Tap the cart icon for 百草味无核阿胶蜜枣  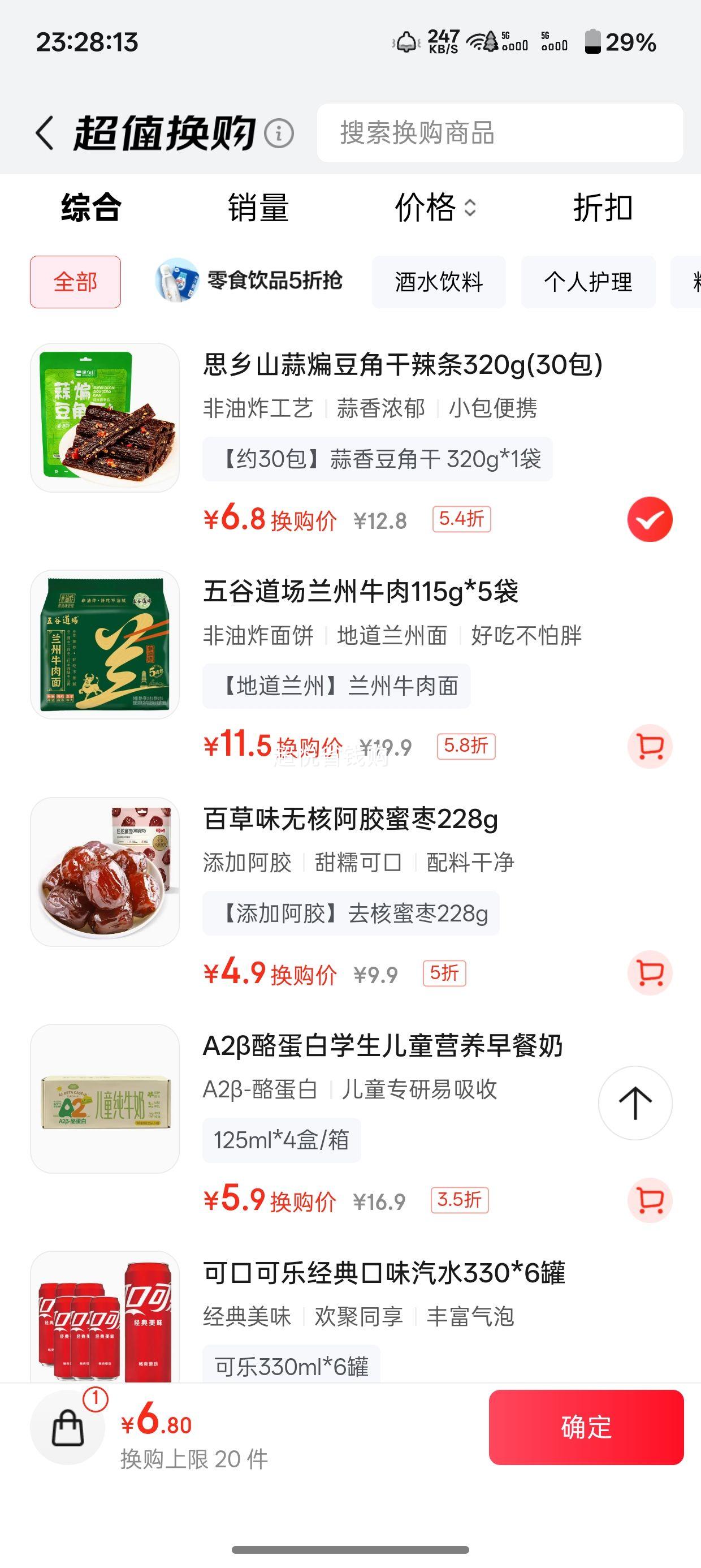tap(651, 974)
